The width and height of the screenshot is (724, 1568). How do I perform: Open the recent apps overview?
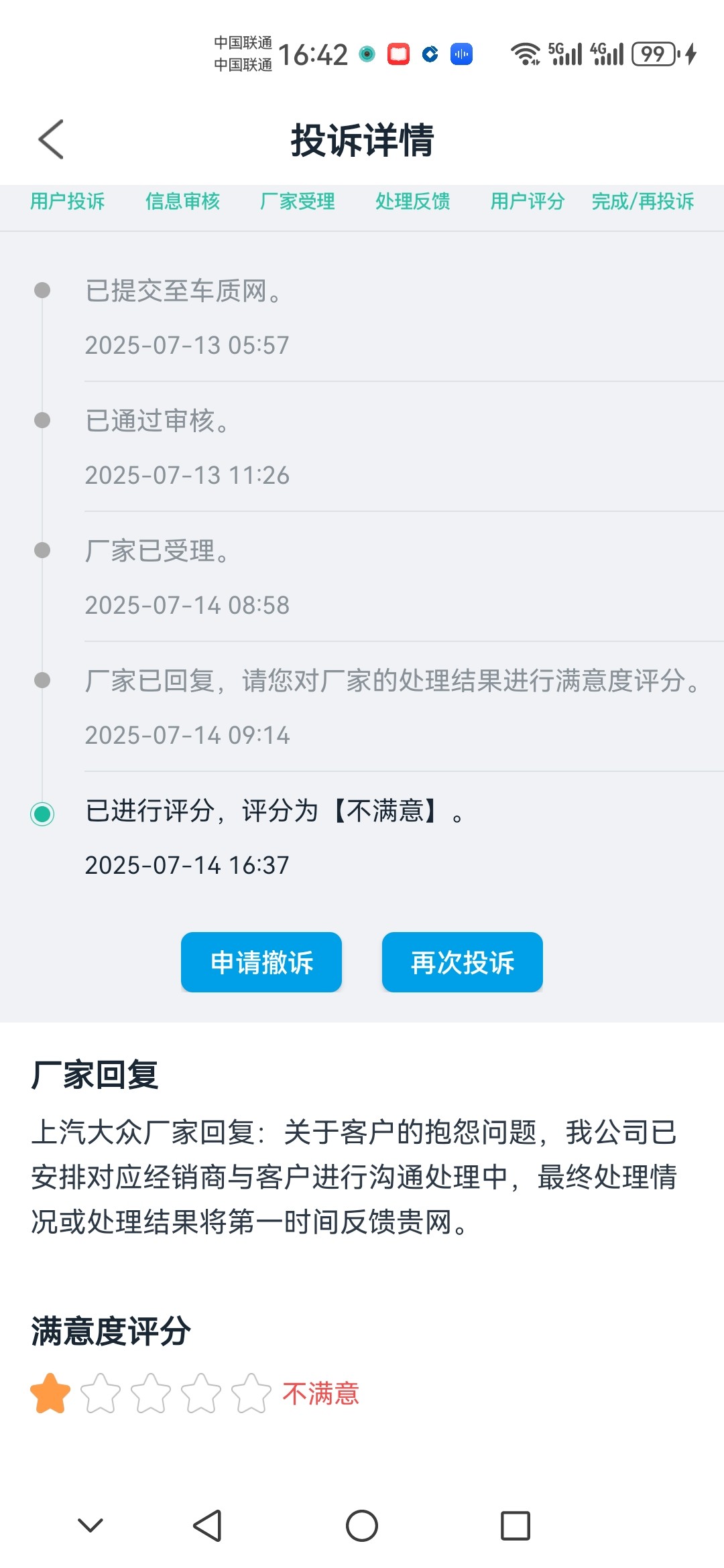pyautogui.click(x=516, y=1526)
